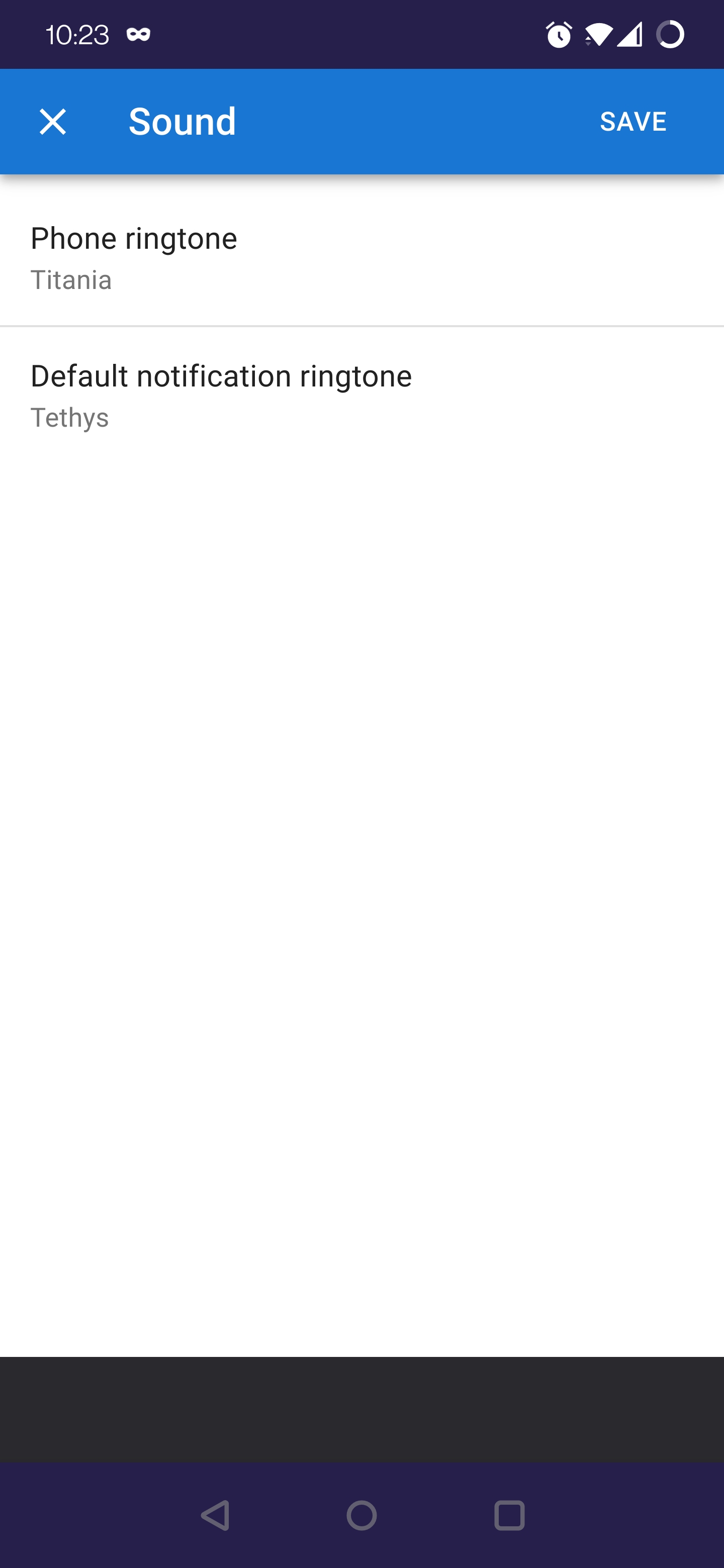Click the data saver icon near the clock
Viewport: 724px width, 1568px height.
point(138,35)
